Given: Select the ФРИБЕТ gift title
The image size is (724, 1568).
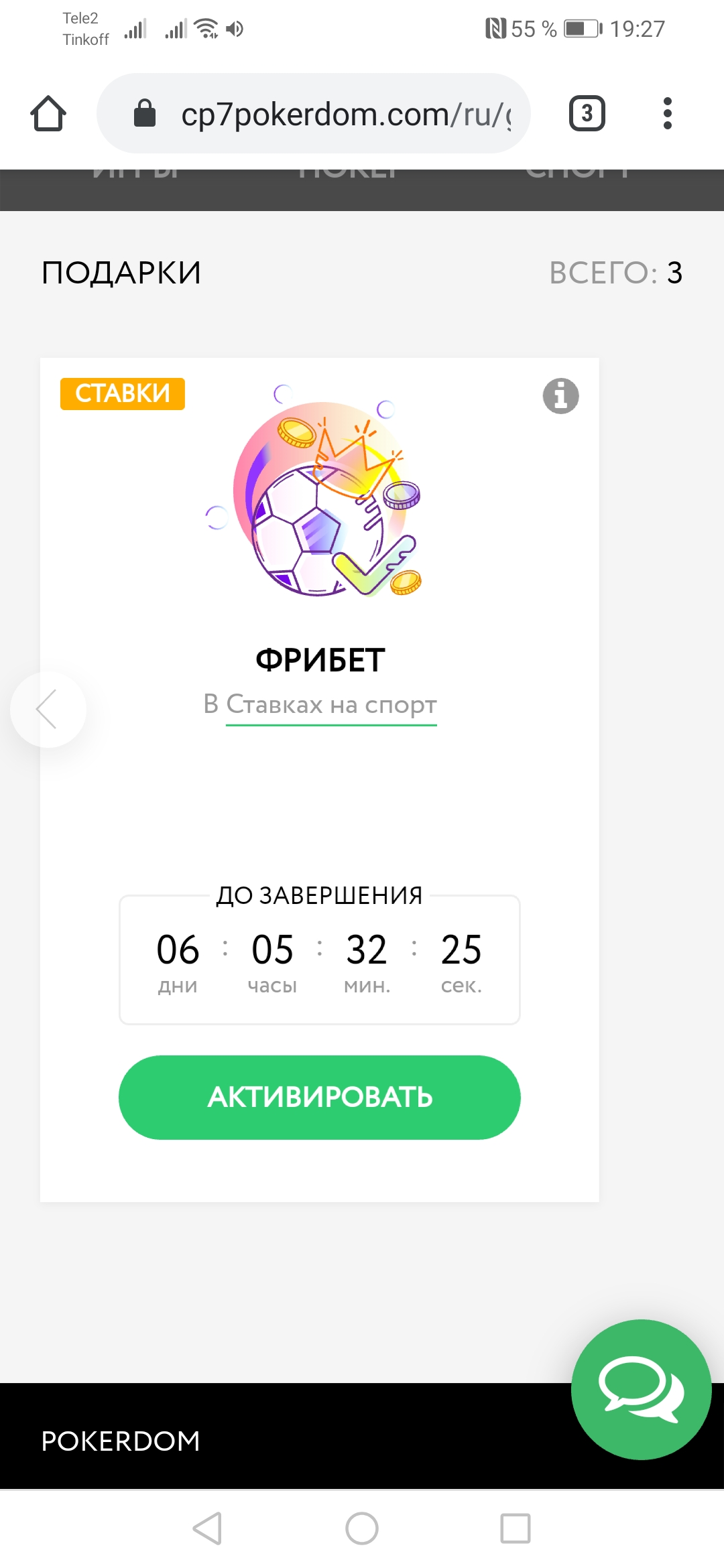Looking at the screenshot, I should coord(319,659).
